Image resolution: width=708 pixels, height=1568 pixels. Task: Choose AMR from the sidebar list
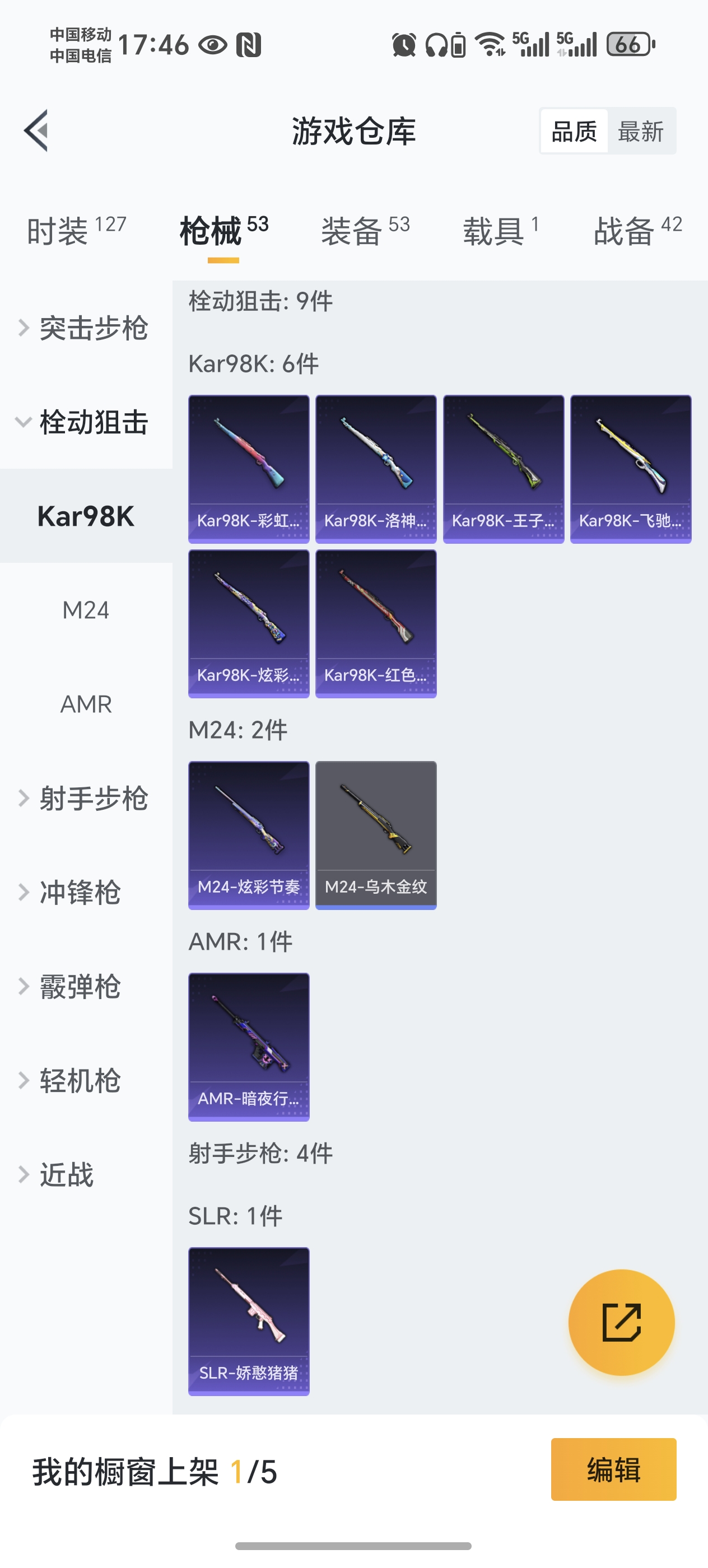(85, 704)
